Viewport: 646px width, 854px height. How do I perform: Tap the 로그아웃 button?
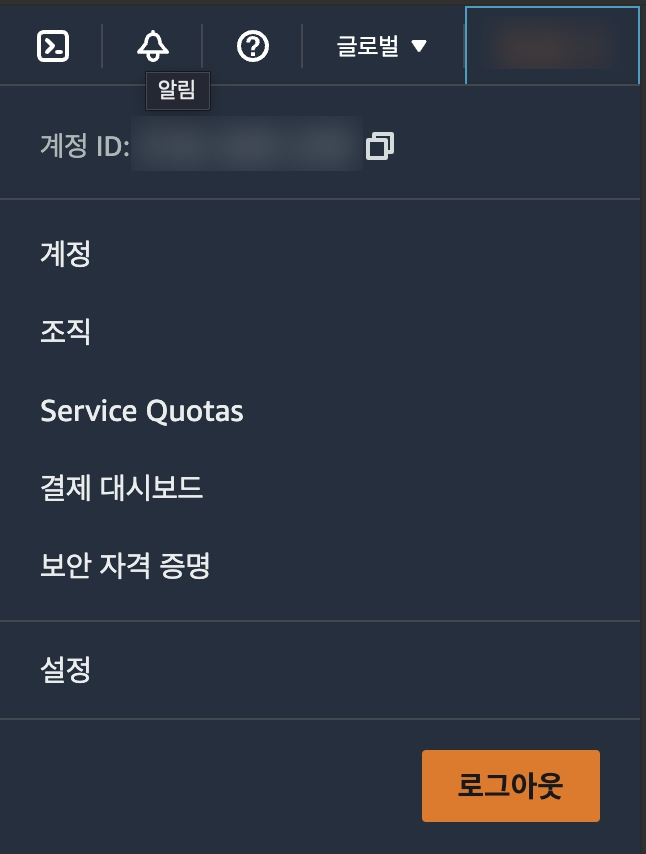510,786
